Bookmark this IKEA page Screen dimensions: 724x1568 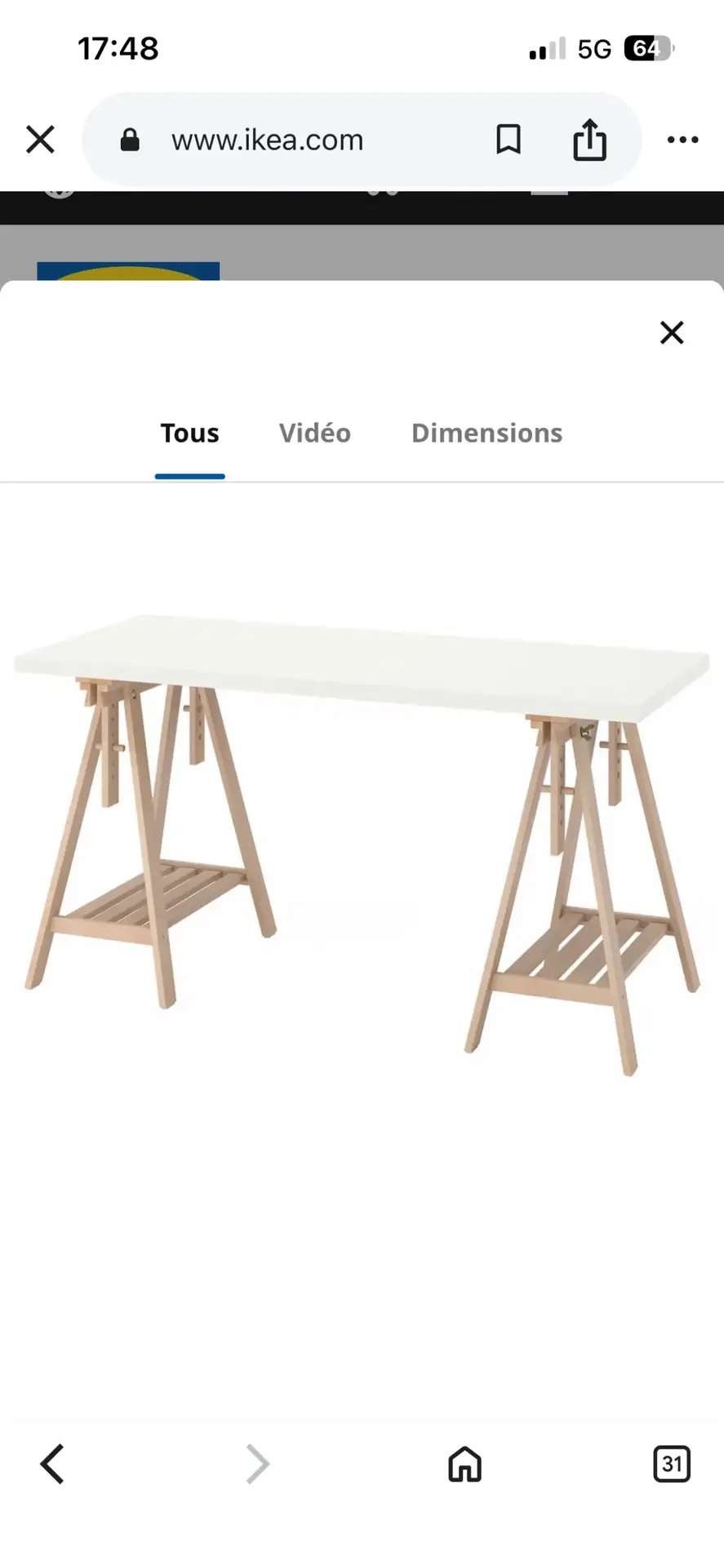pyautogui.click(x=509, y=140)
